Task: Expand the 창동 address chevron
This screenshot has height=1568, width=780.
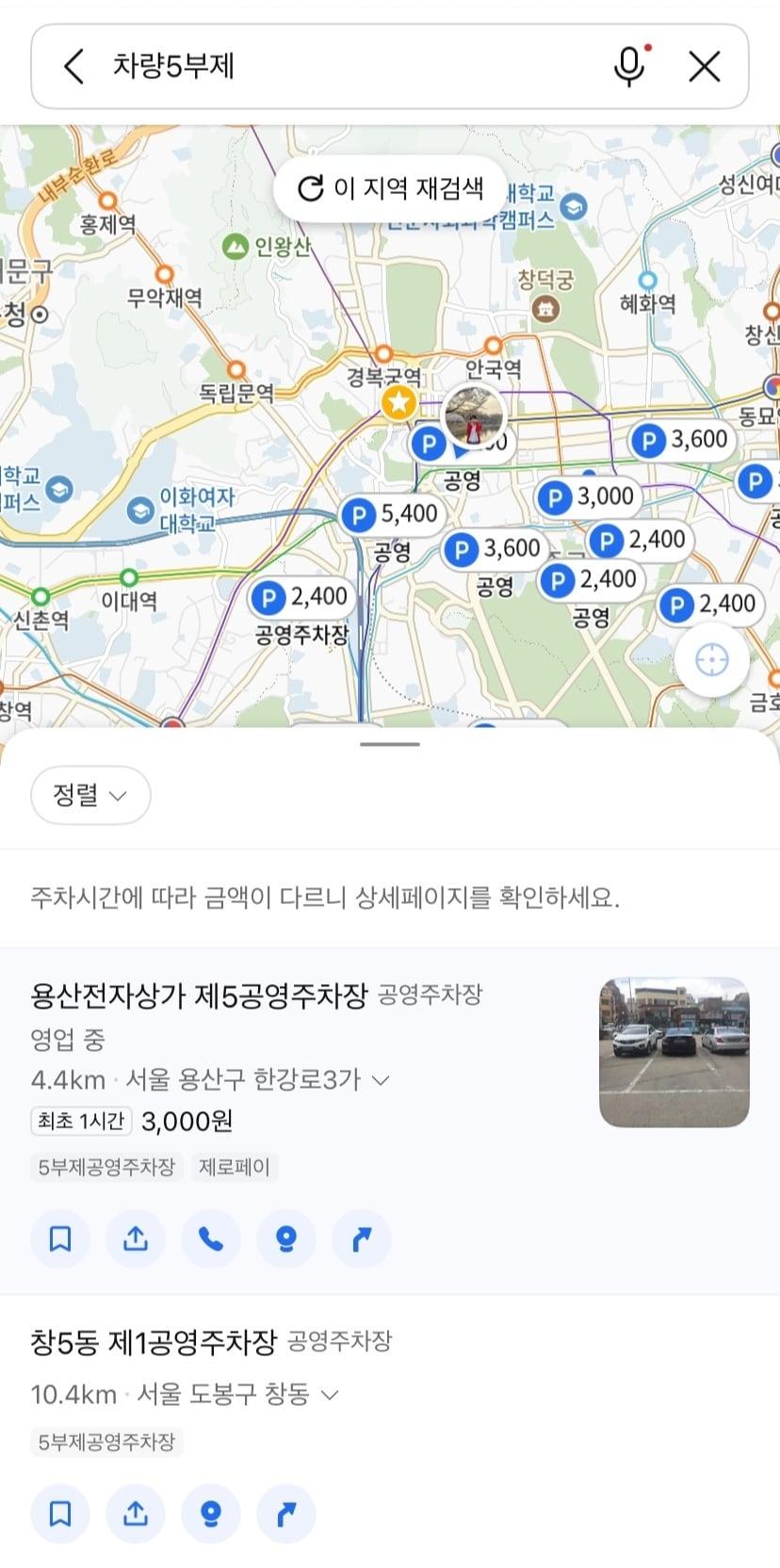Action: tap(330, 1395)
